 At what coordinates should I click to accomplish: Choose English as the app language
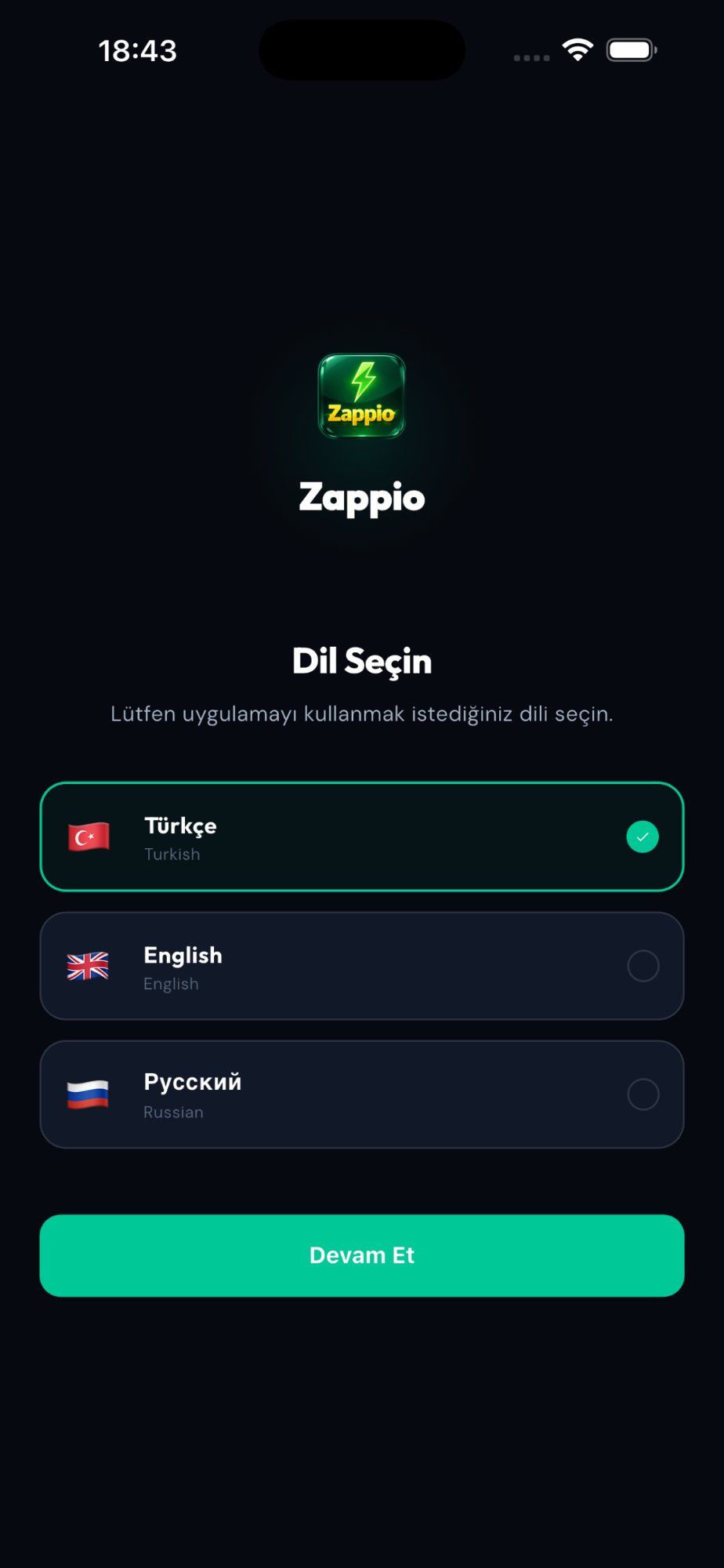coord(361,966)
